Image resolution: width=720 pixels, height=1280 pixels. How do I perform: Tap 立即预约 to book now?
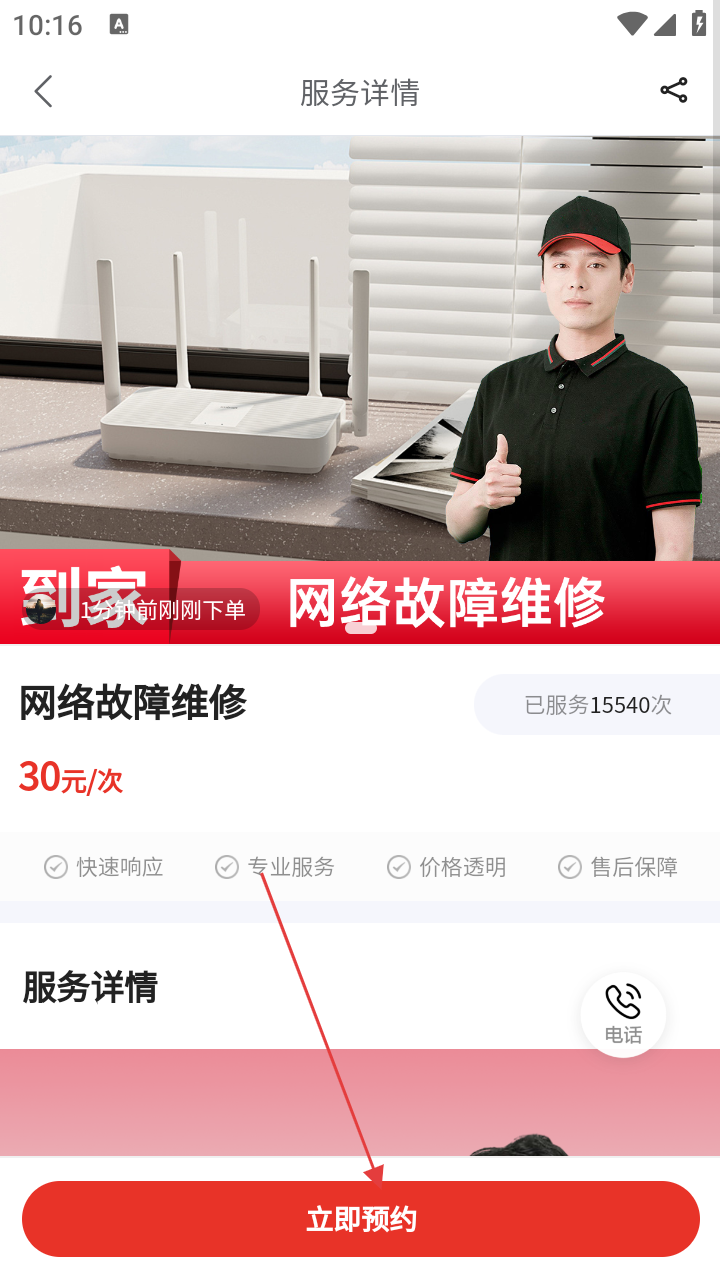point(360,1219)
